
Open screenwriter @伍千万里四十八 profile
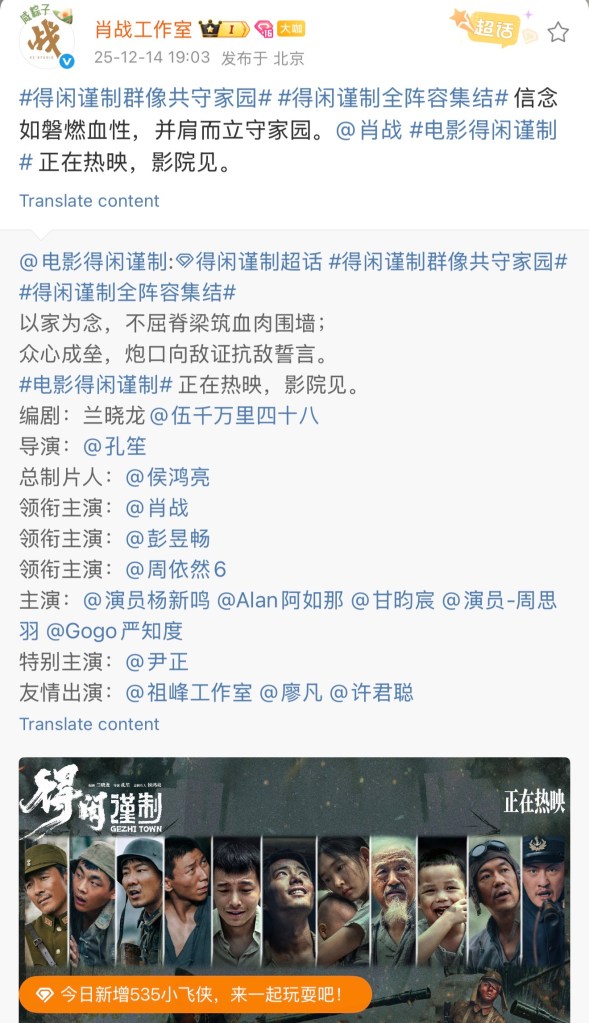pos(234,416)
